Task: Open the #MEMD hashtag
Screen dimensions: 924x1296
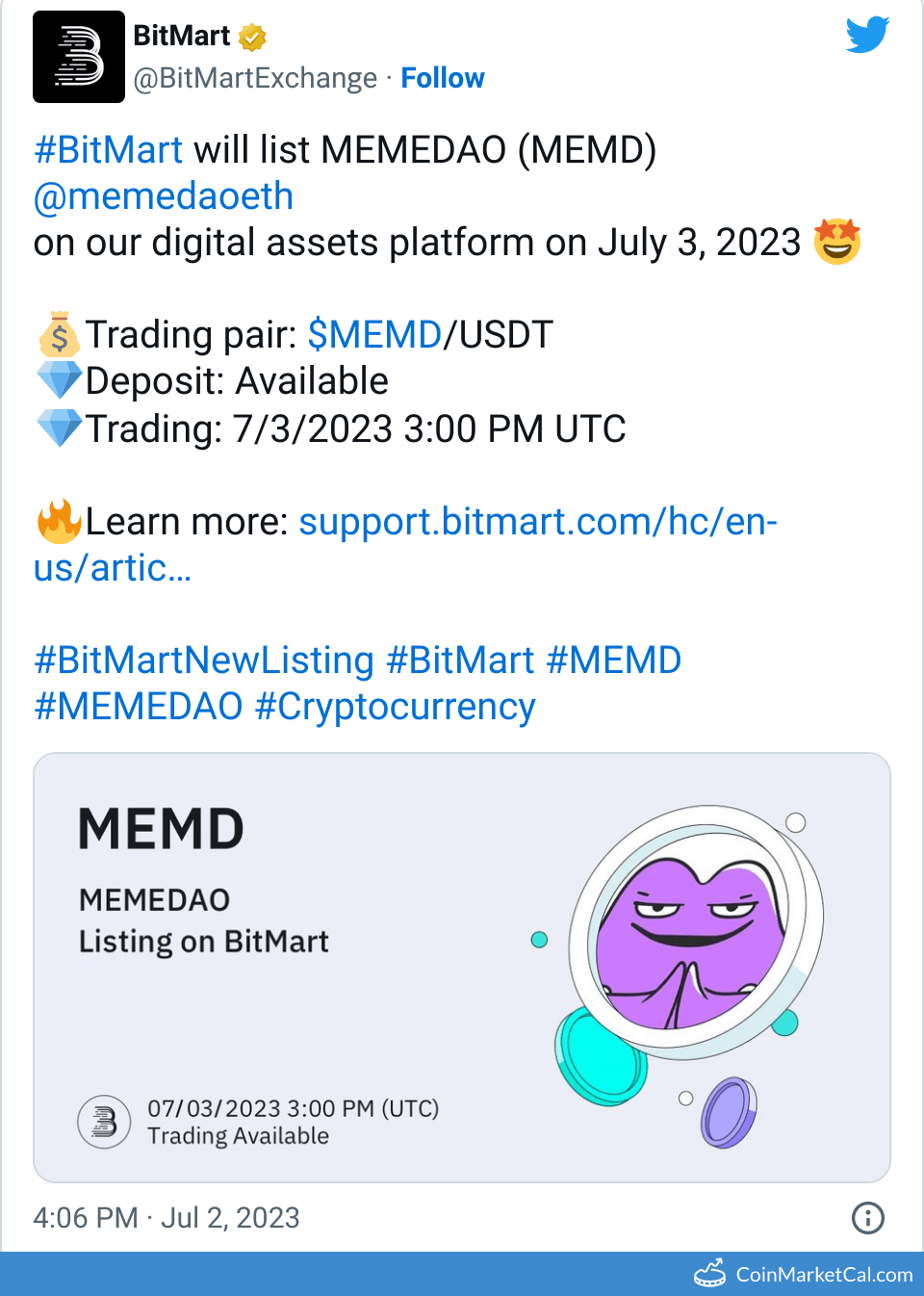Action: (613, 661)
